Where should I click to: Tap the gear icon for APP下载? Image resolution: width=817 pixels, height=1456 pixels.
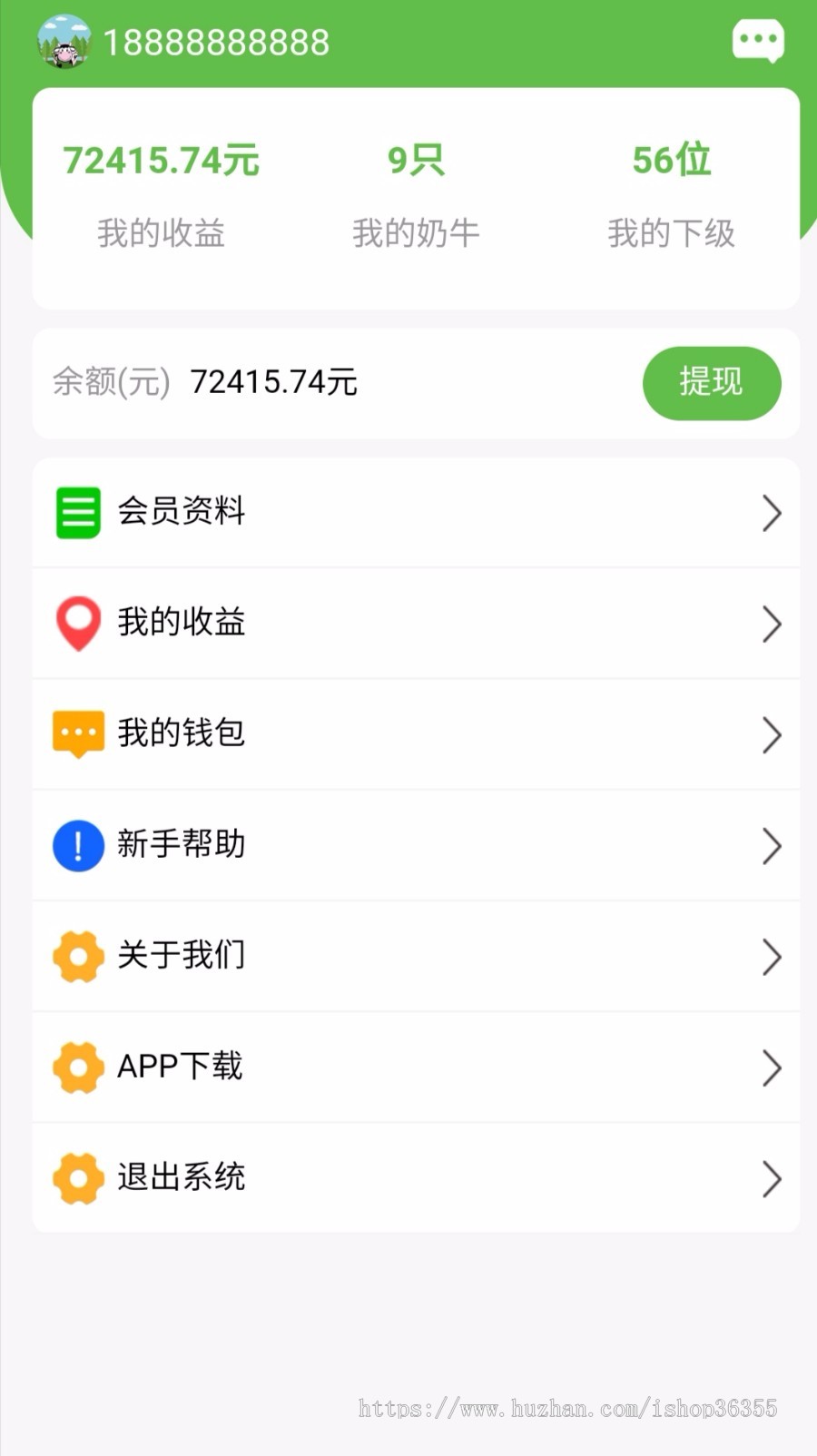point(78,1067)
